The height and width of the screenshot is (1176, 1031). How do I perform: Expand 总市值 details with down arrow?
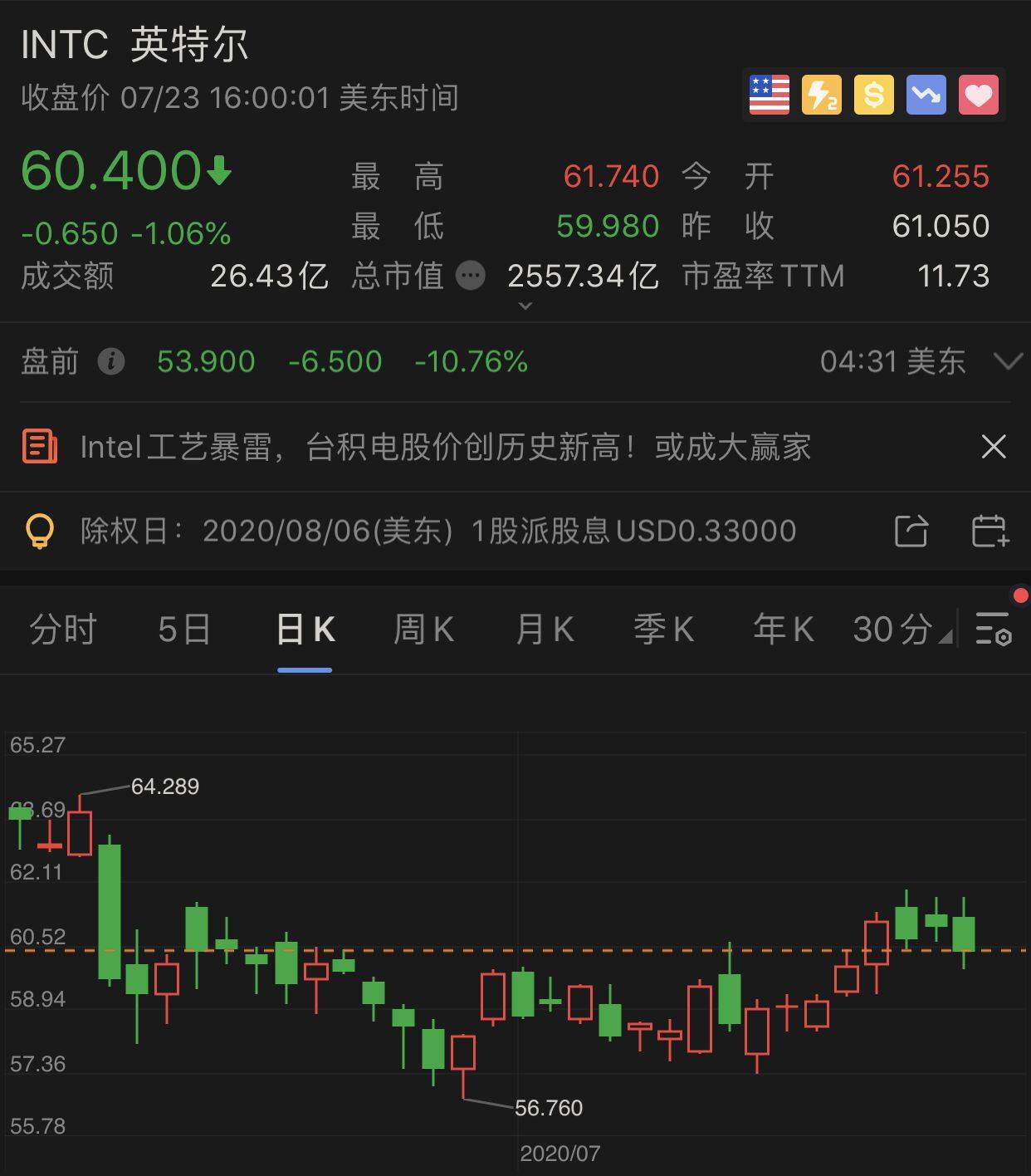click(x=524, y=306)
